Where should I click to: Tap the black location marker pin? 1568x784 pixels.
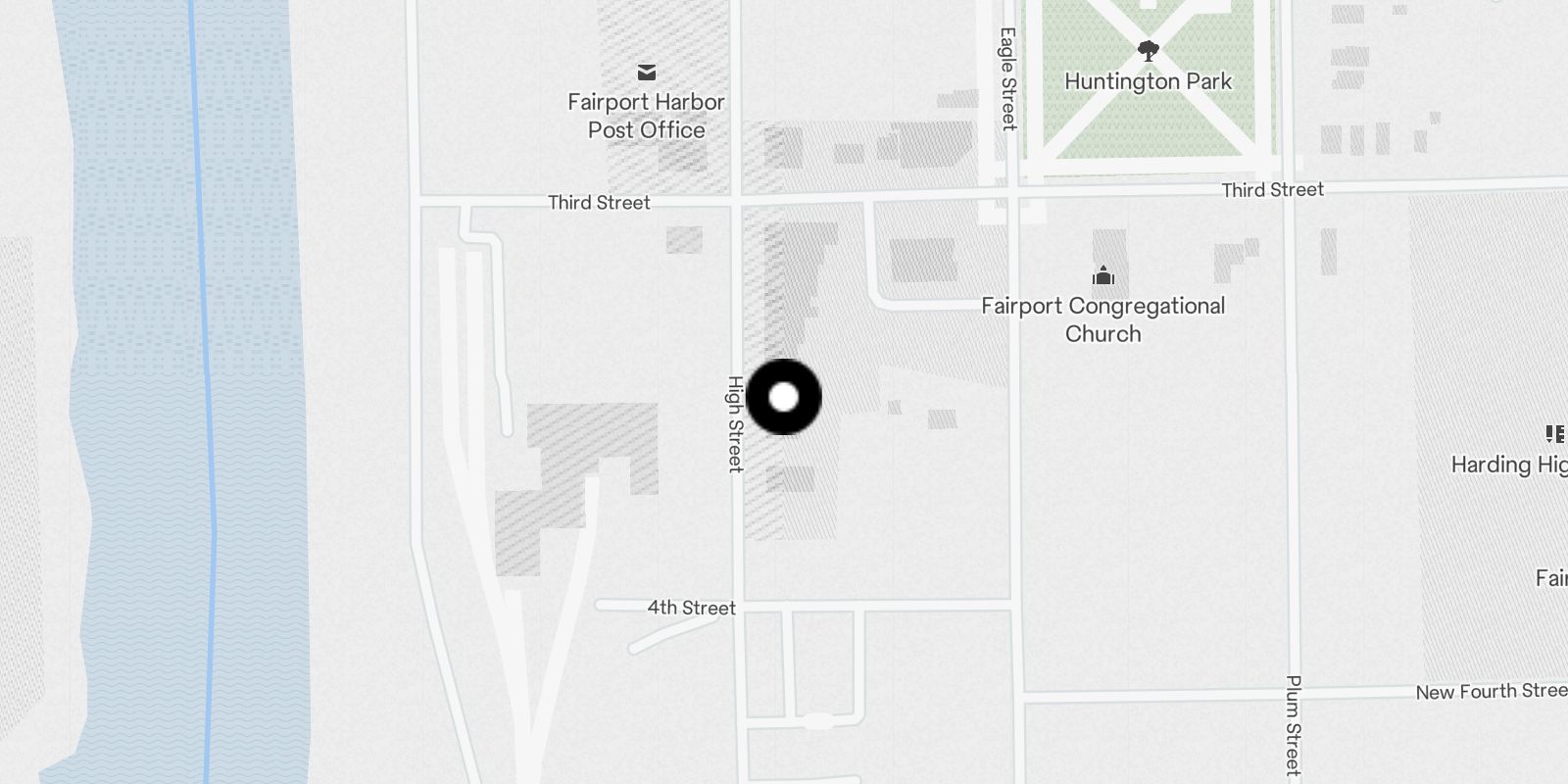[x=783, y=397]
